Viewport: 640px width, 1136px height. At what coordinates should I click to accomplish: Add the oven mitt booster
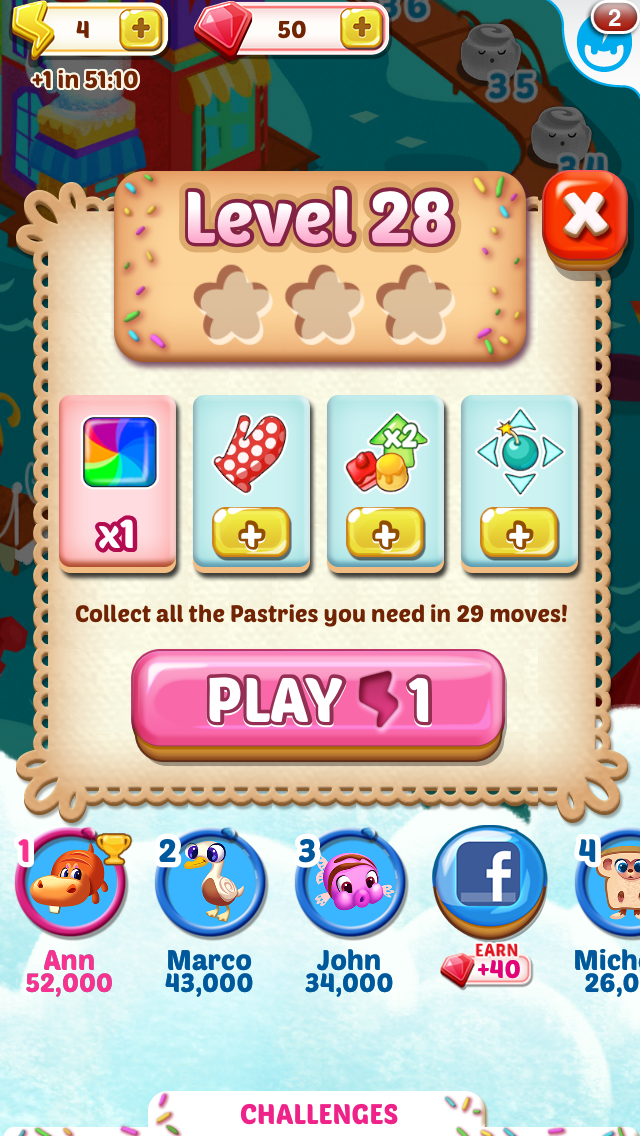pyautogui.click(x=251, y=534)
